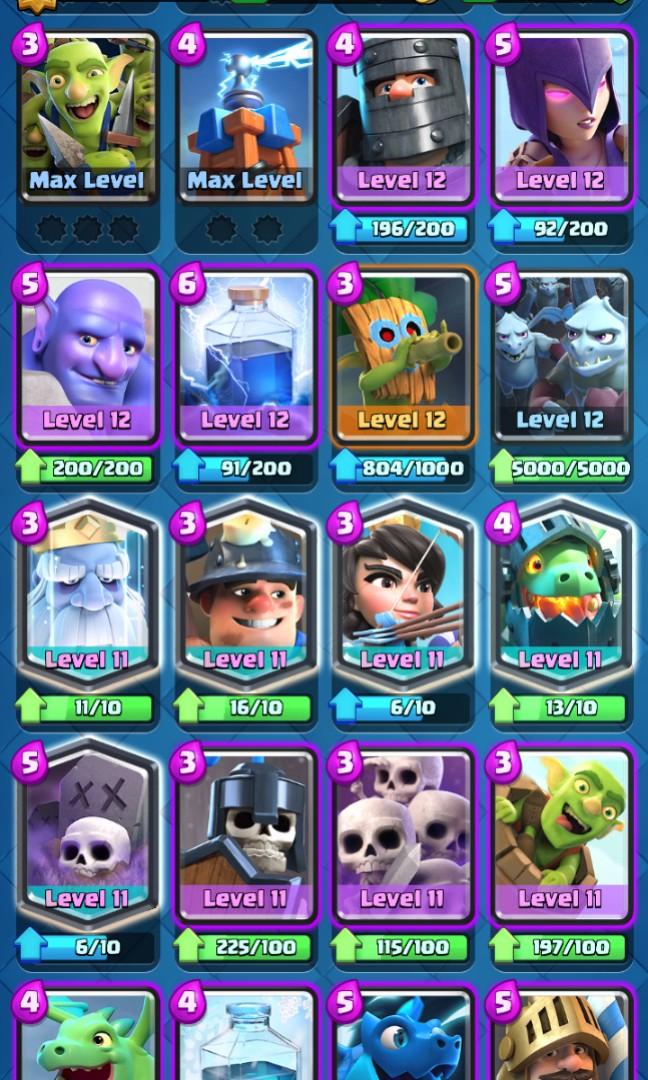The width and height of the screenshot is (648, 1080).
Task: Select the Royal Ghost card showing 11/10
Action: 88,595
